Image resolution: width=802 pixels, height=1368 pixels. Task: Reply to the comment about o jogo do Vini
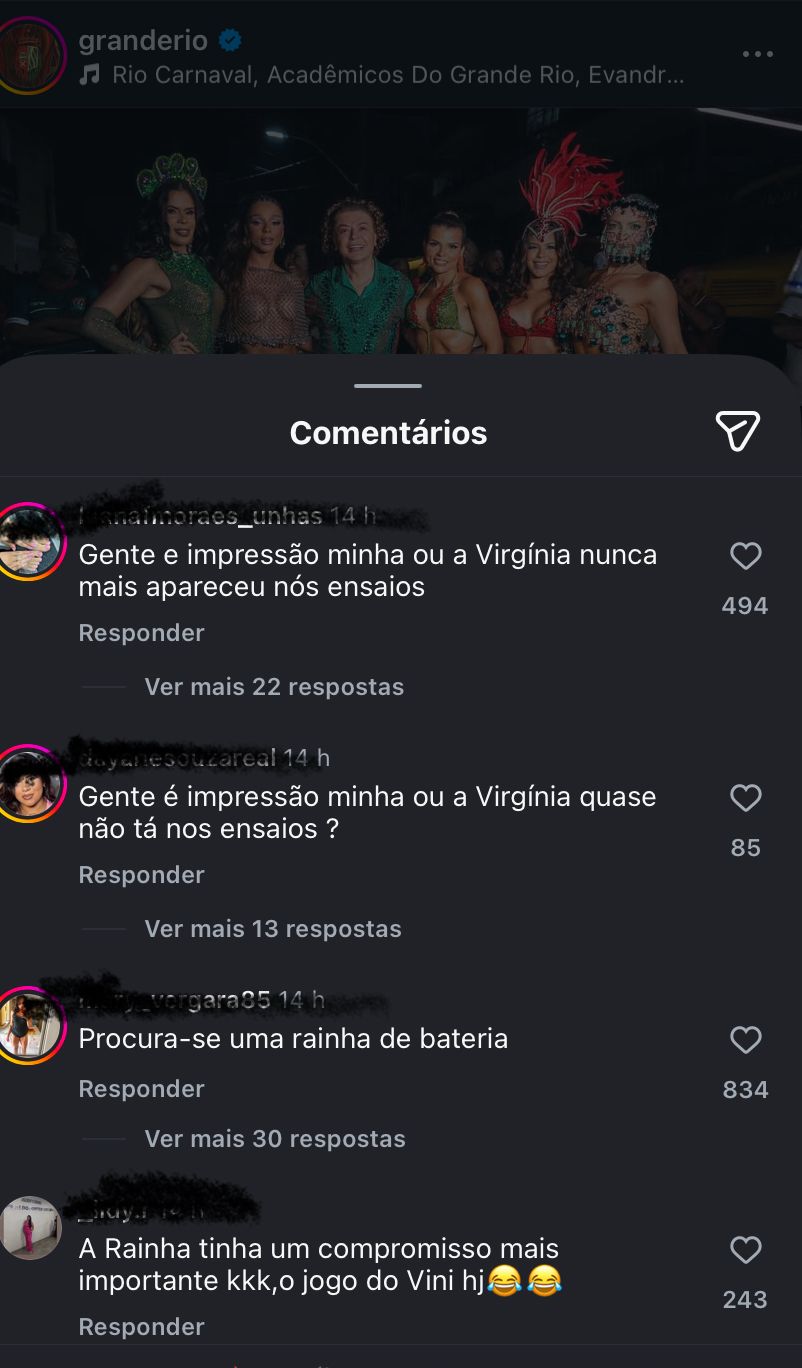141,1327
